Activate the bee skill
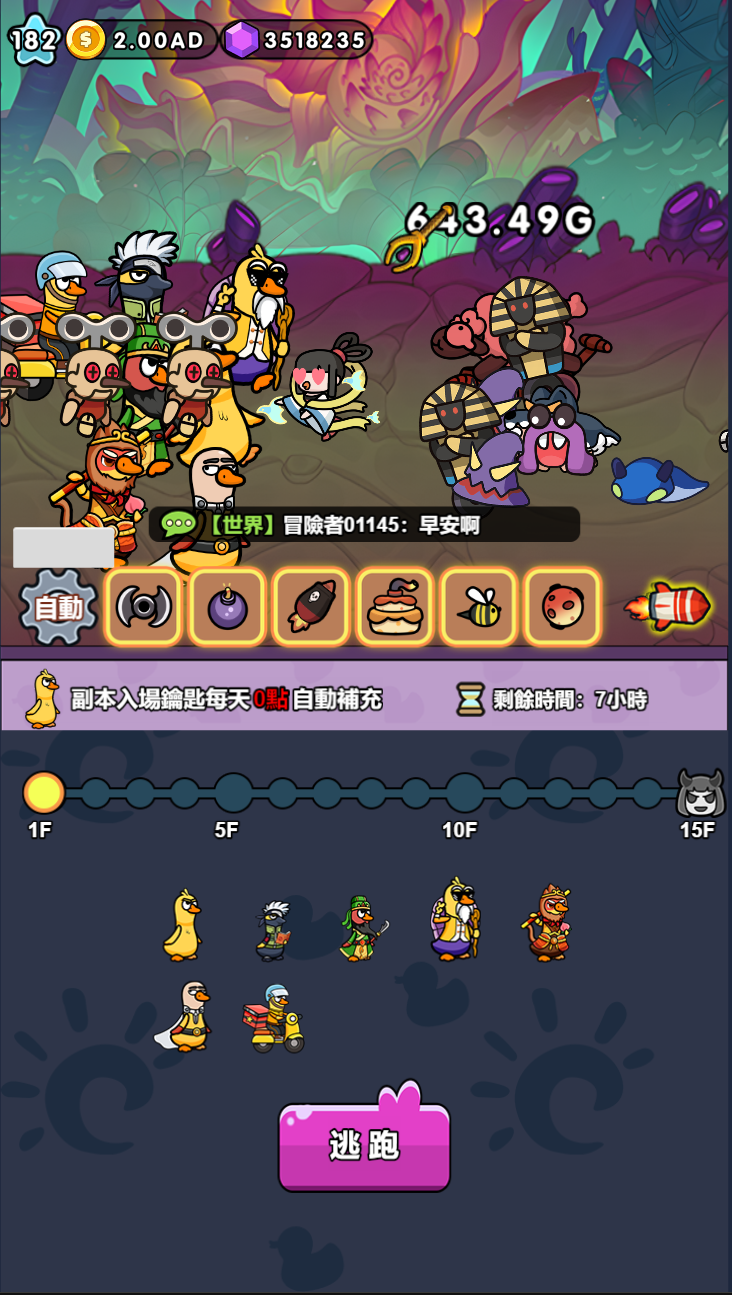The height and width of the screenshot is (1295, 732). [x=479, y=607]
